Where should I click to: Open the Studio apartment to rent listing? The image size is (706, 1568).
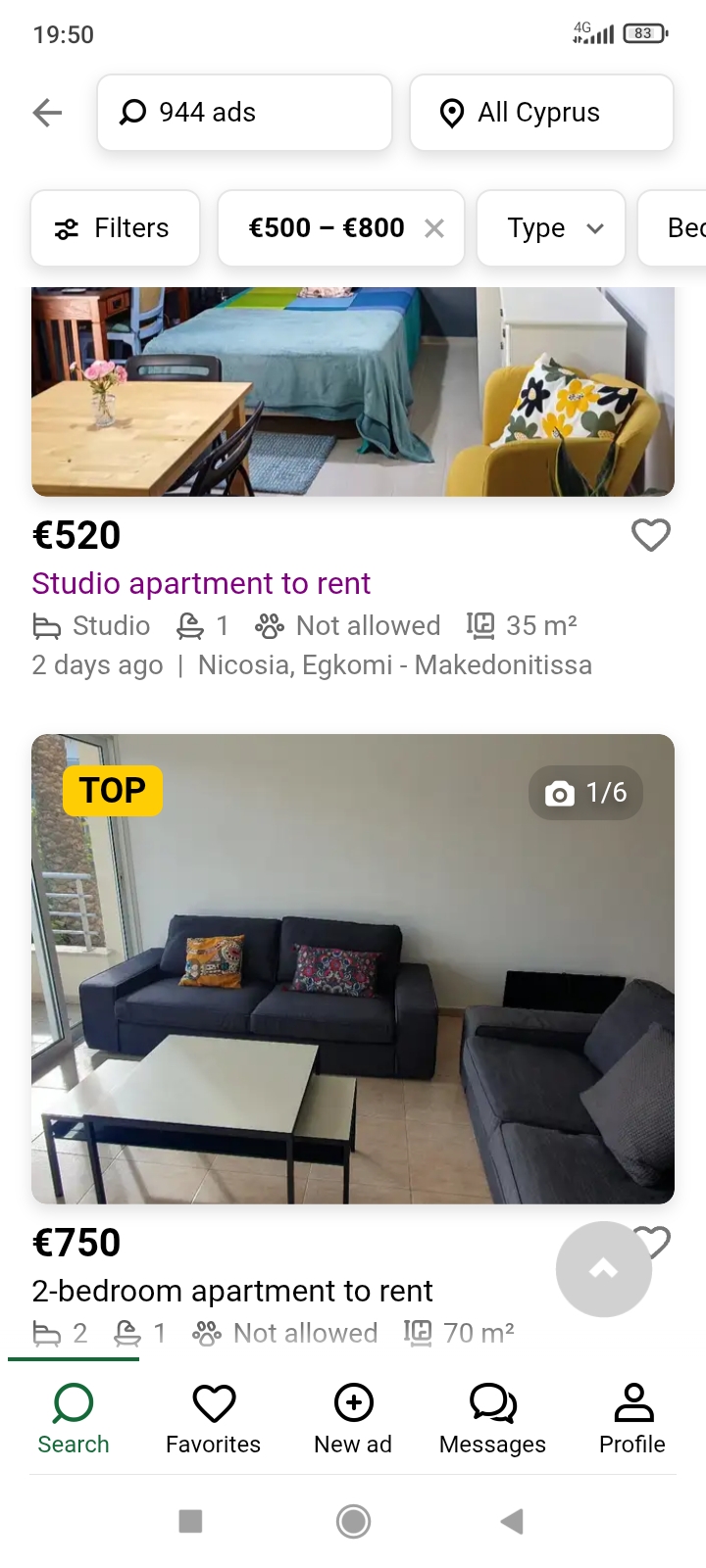(201, 583)
